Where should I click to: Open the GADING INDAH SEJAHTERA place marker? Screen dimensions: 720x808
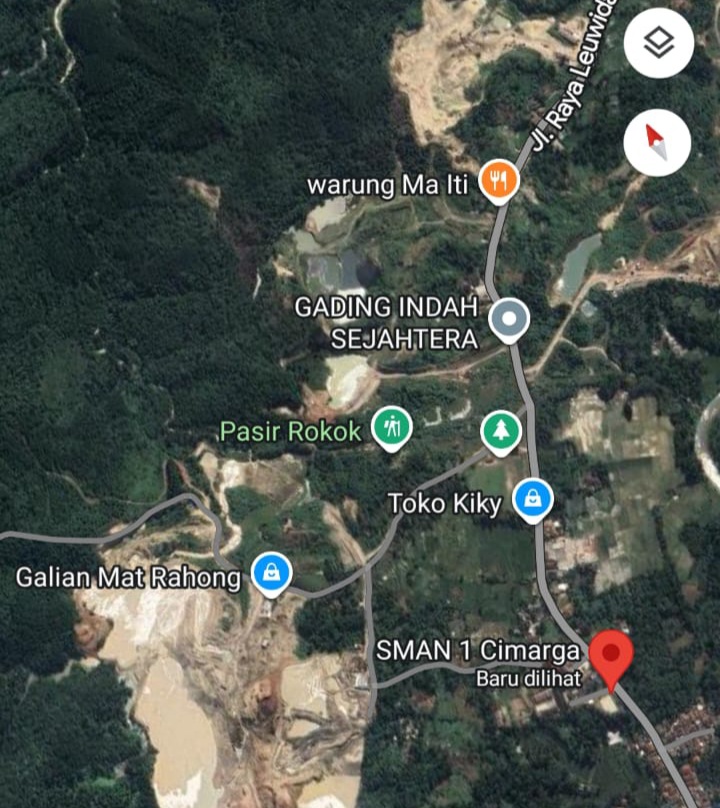pos(509,320)
